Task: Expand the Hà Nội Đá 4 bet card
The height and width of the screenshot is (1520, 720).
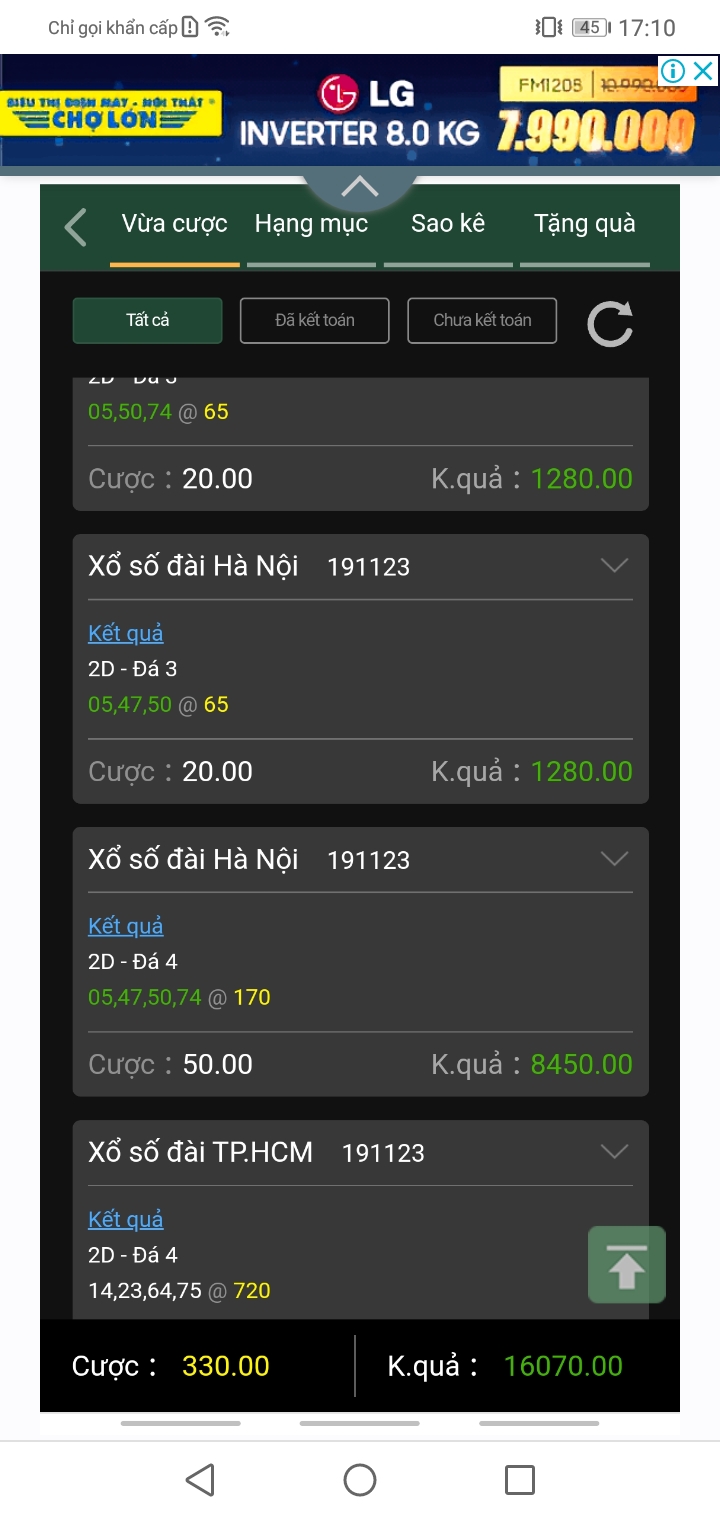Action: [x=614, y=859]
